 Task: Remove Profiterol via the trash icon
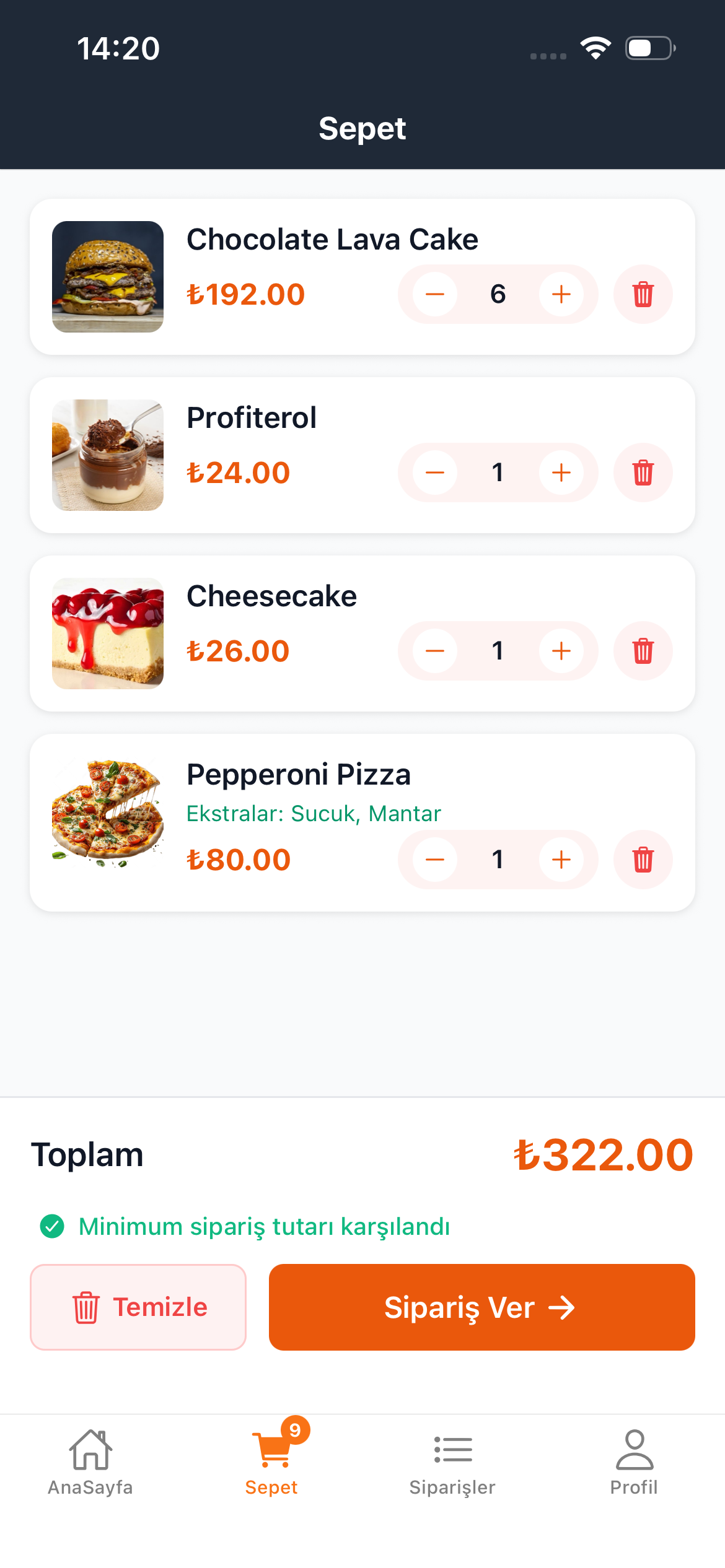[643, 473]
